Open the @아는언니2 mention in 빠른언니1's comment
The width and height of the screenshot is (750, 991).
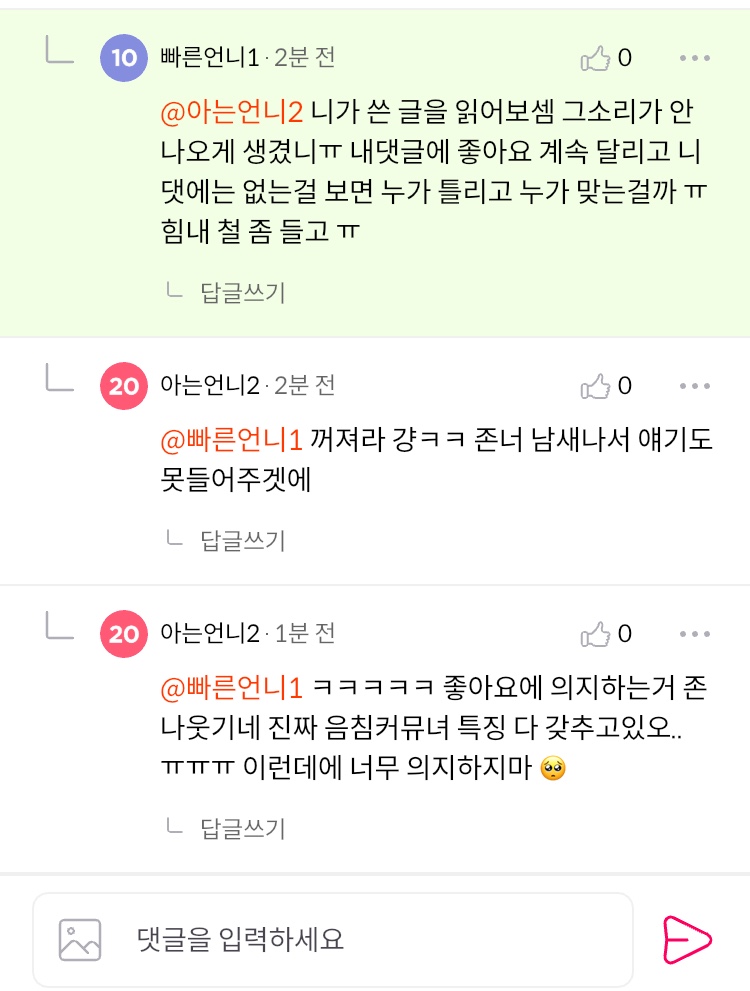coord(231,113)
